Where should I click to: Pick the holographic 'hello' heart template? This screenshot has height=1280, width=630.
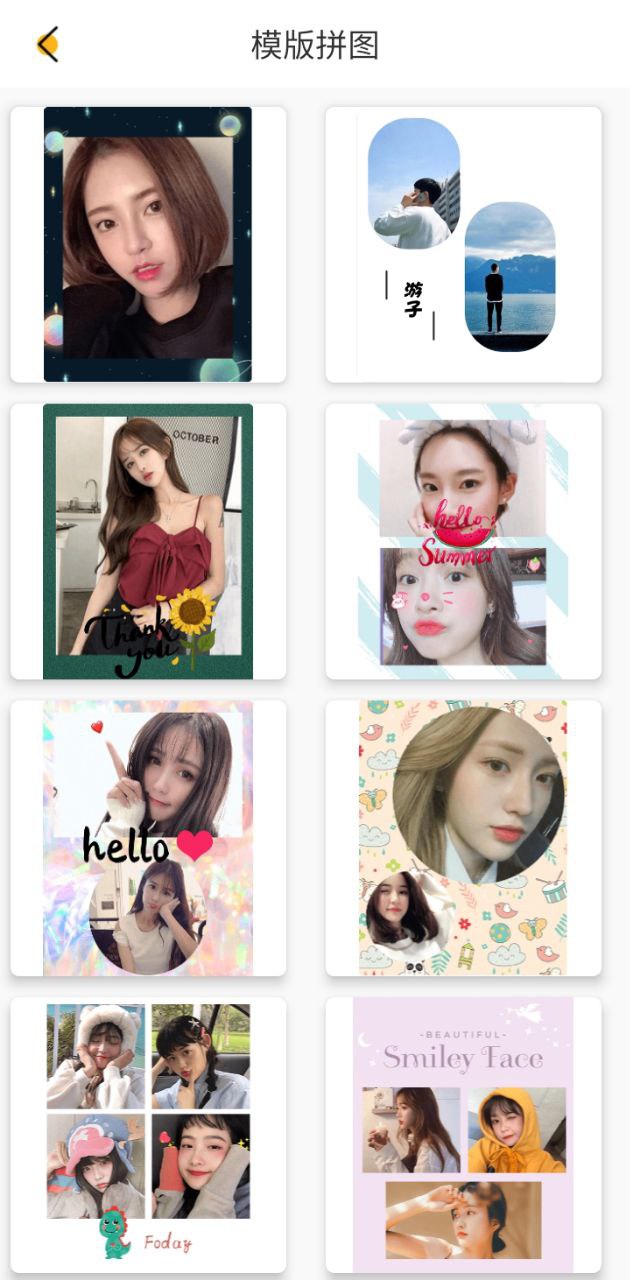[x=148, y=838]
